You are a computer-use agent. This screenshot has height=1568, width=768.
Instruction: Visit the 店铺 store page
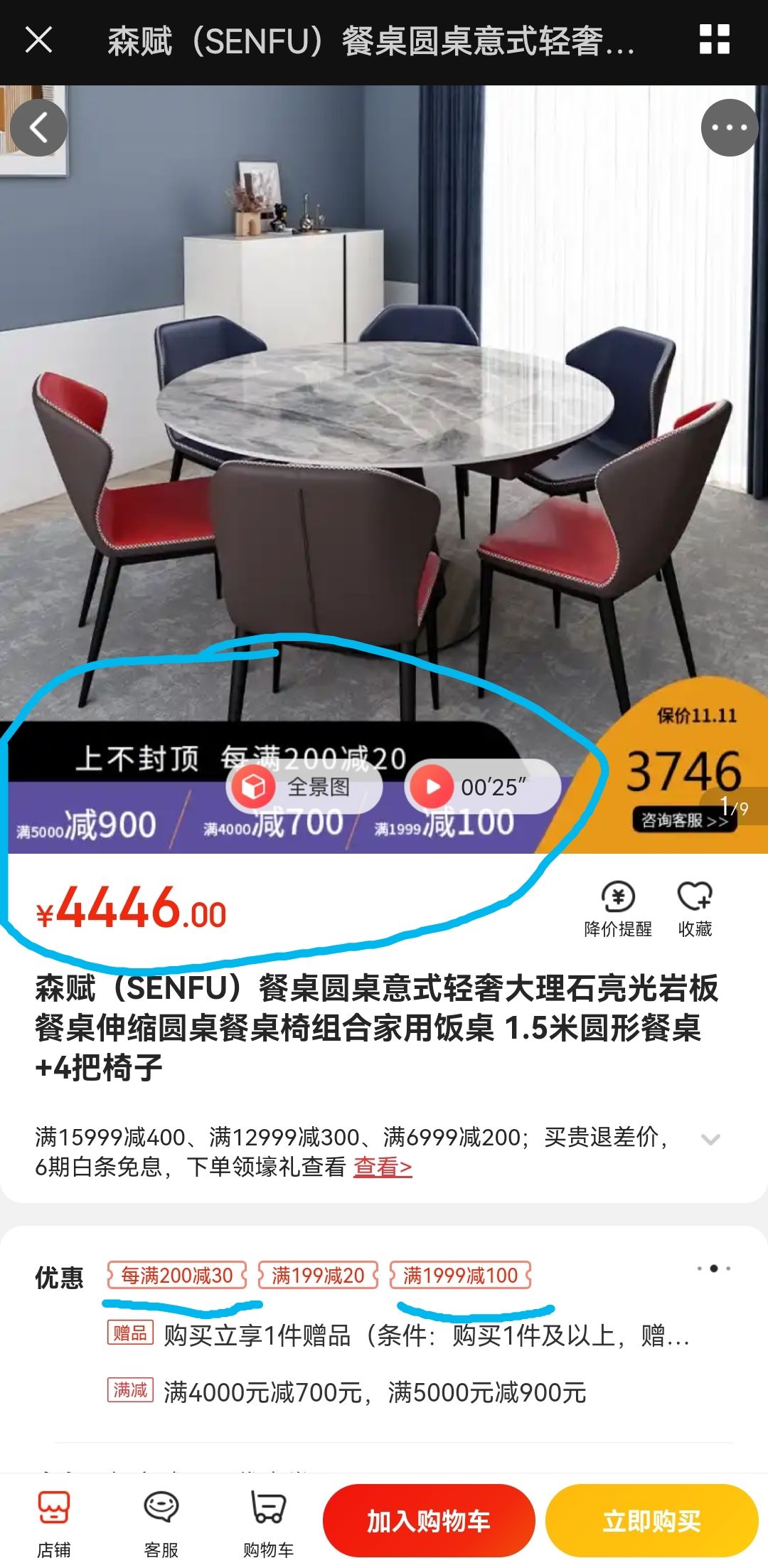[53, 1525]
